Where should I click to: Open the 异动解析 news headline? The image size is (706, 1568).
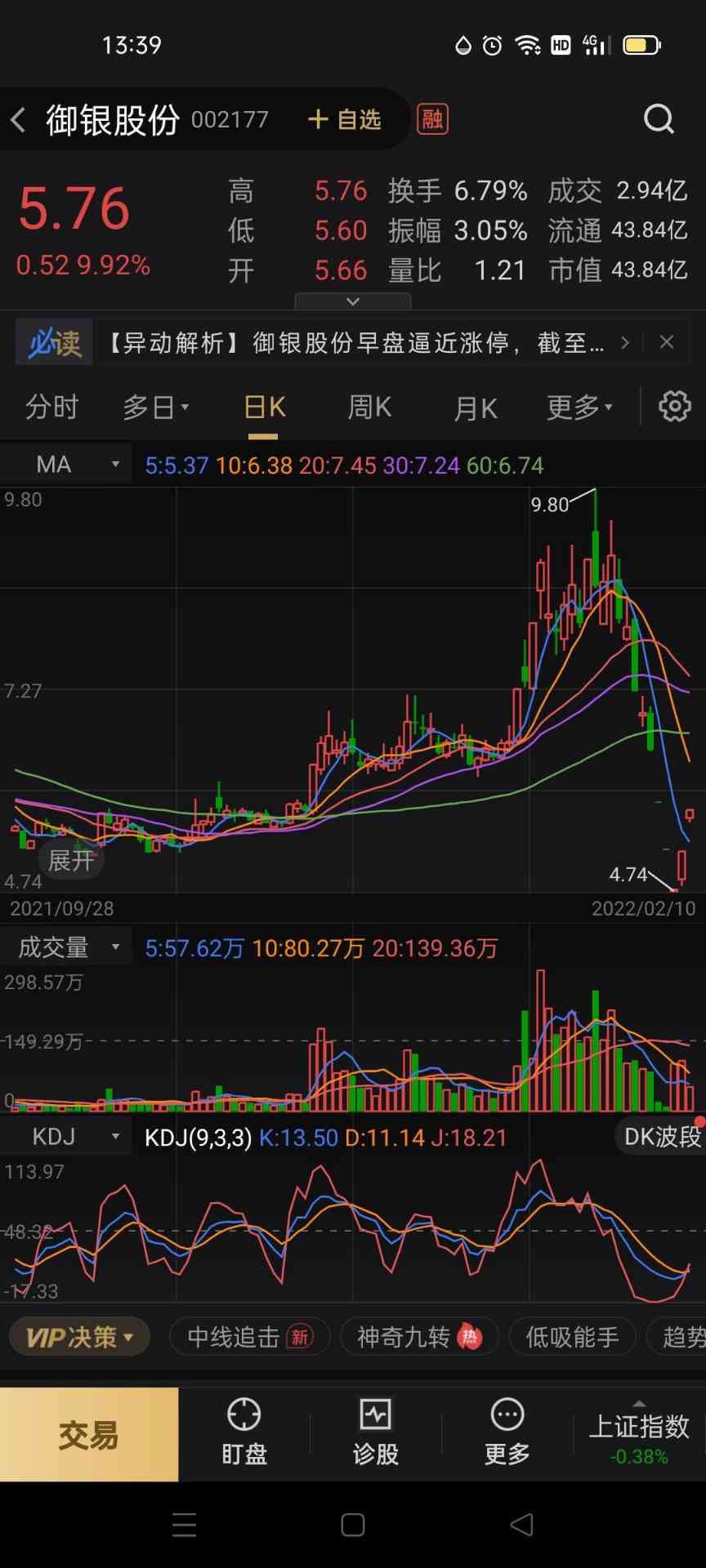(356, 343)
